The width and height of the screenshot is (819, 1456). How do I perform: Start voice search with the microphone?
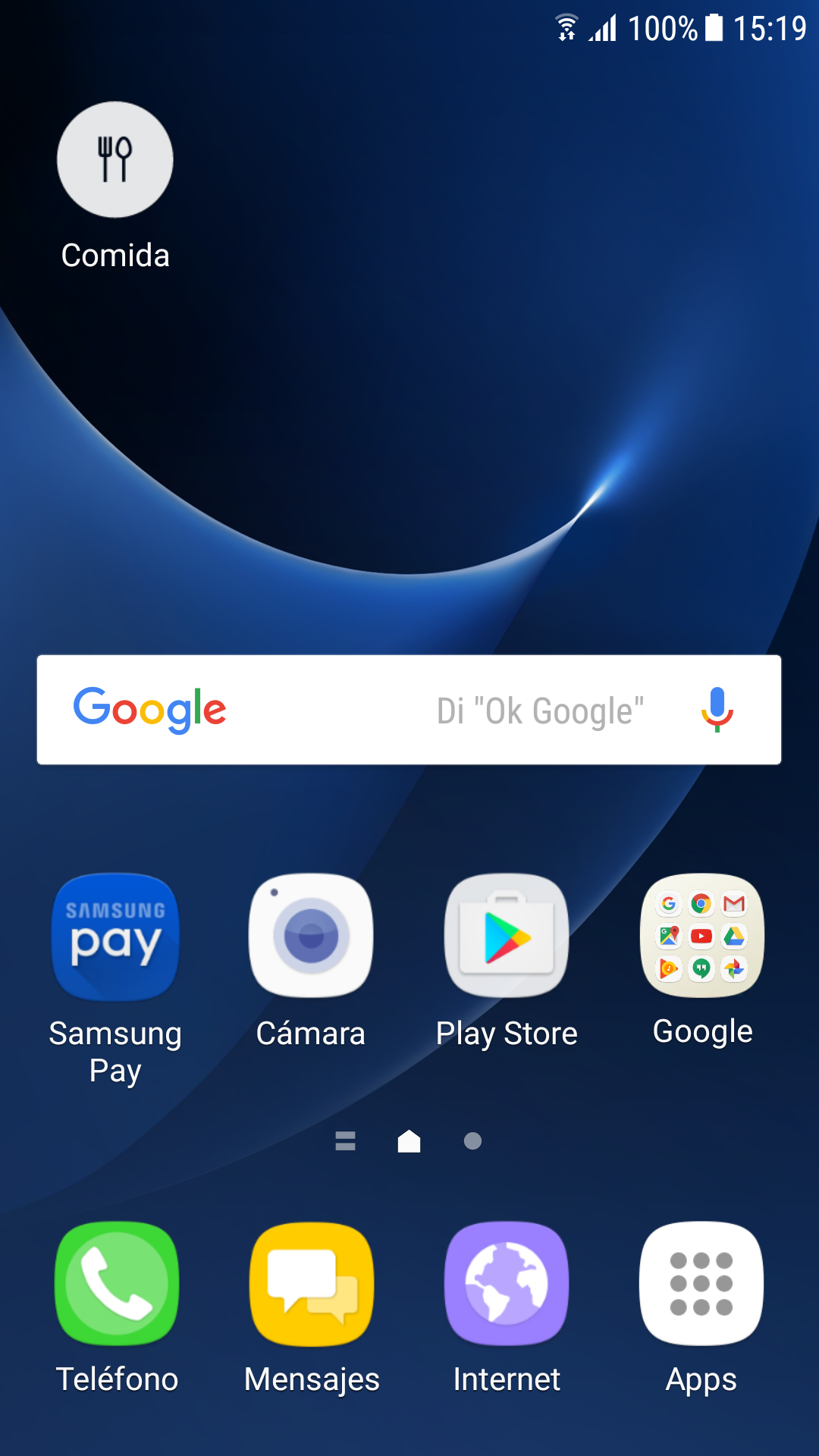point(717,710)
